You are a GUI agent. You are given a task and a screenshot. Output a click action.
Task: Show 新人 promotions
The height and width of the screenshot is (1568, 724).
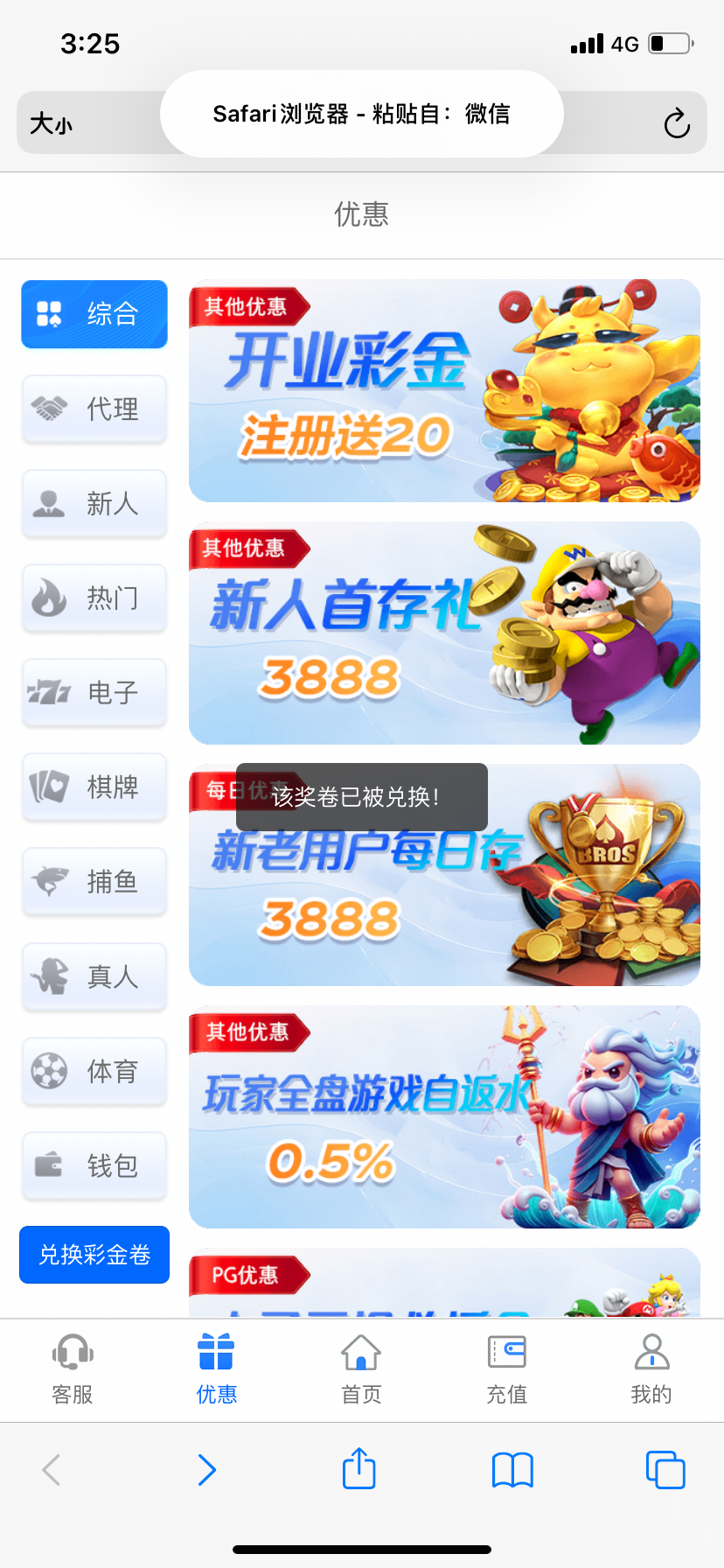pyautogui.click(x=94, y=503)
